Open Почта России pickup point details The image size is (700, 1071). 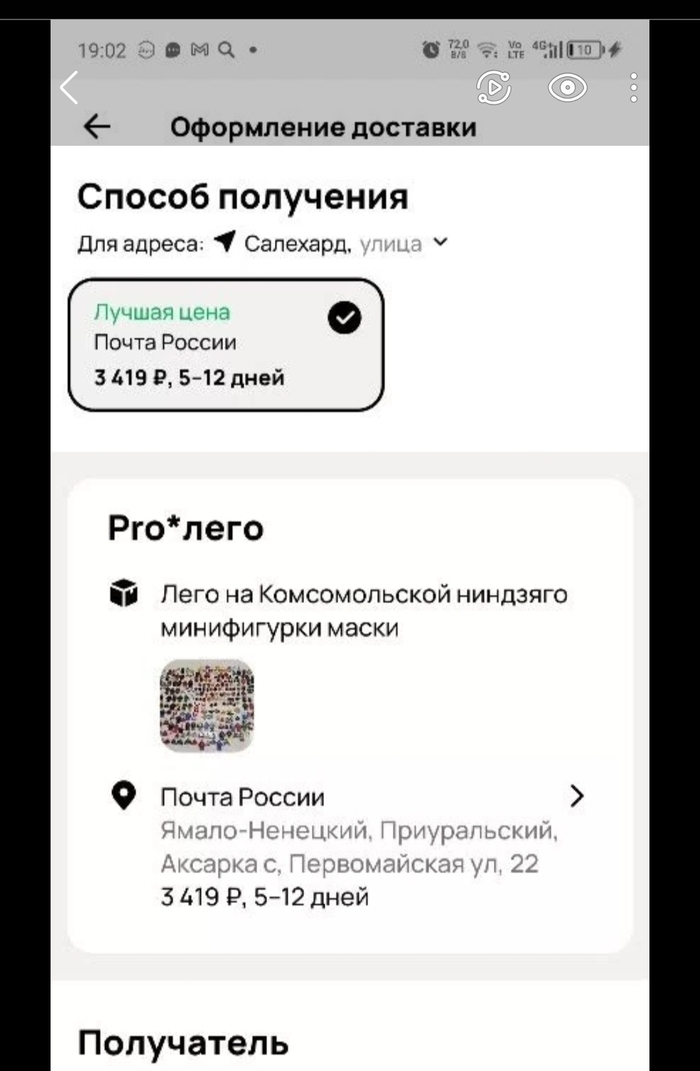point(575,796)
